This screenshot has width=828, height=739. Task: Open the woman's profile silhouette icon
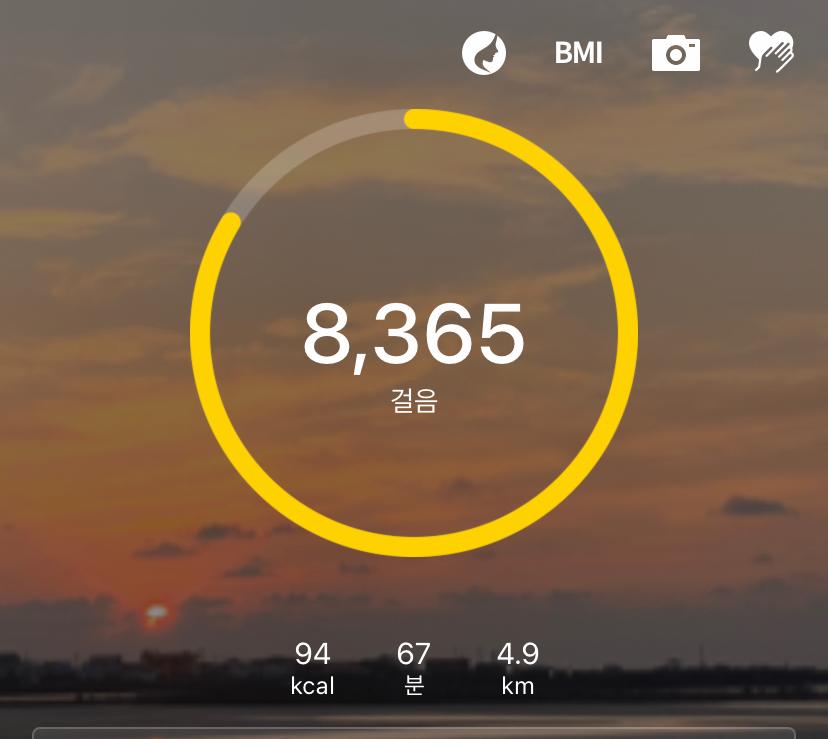tap(484, 53)
